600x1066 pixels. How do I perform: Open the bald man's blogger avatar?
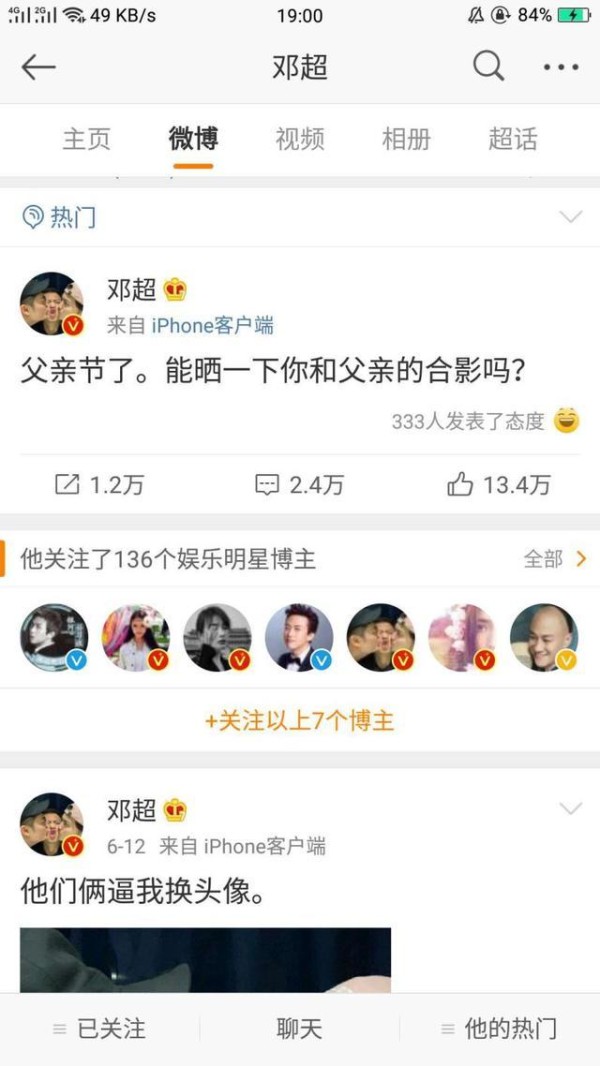(543, 637)
